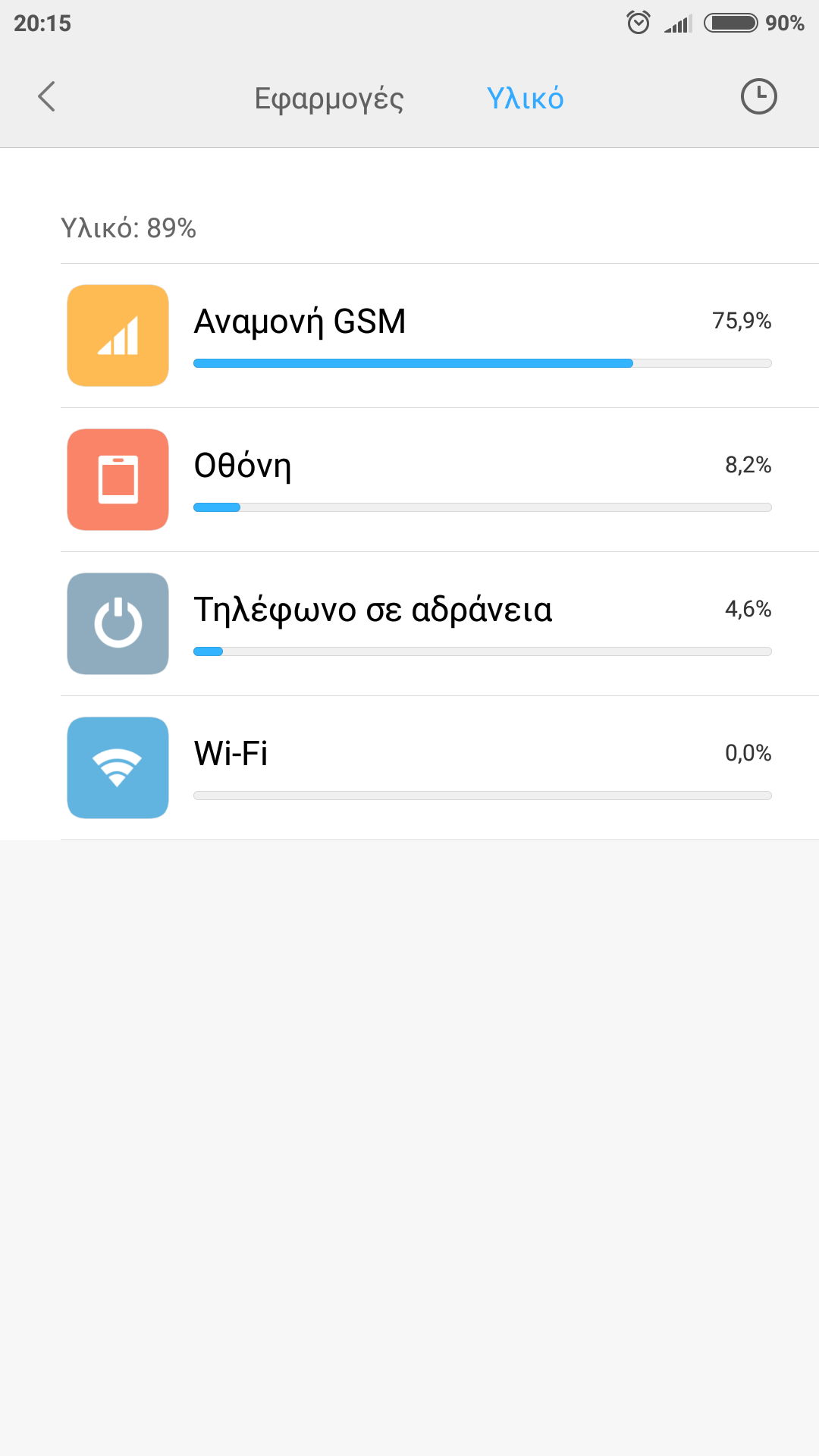This screenshot has height=1456, width=819.
Task: View Τηλέφωνο σε αδράνεια usage
Action: point(440,624)
